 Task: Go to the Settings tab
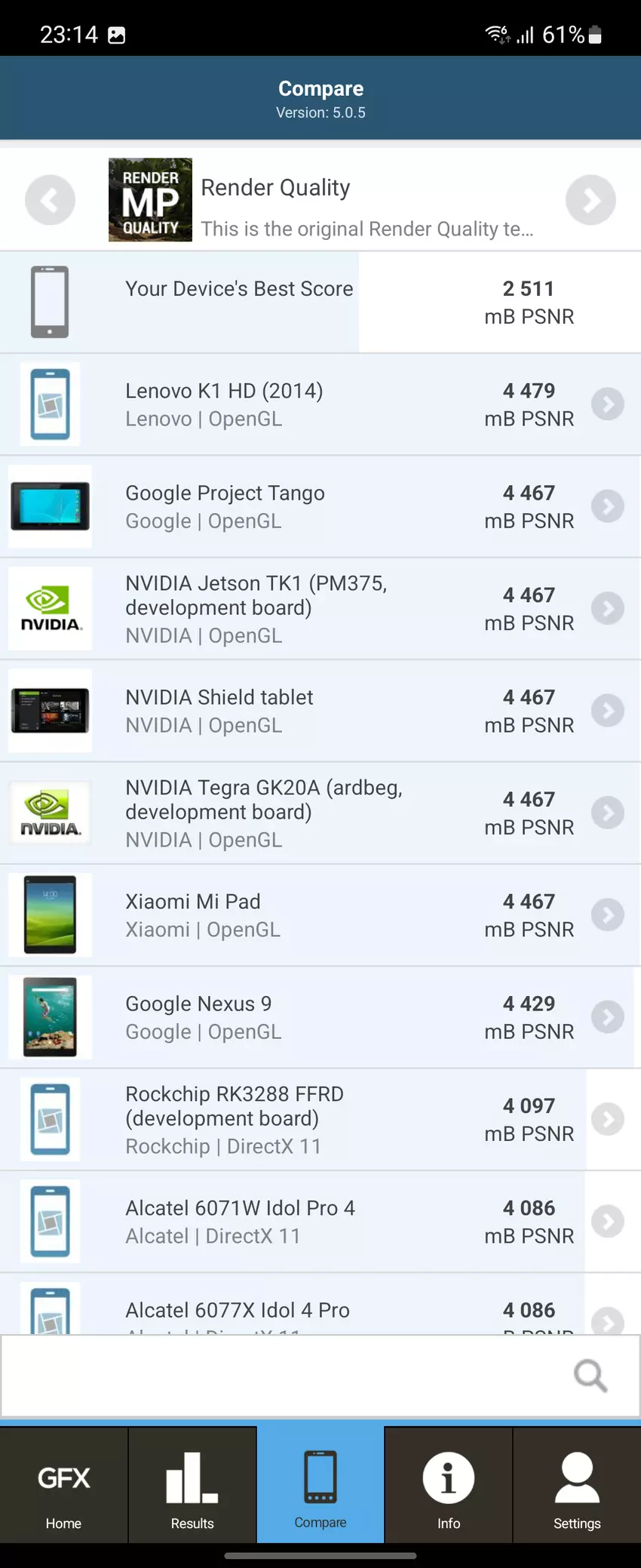[x=577, y=1485]
